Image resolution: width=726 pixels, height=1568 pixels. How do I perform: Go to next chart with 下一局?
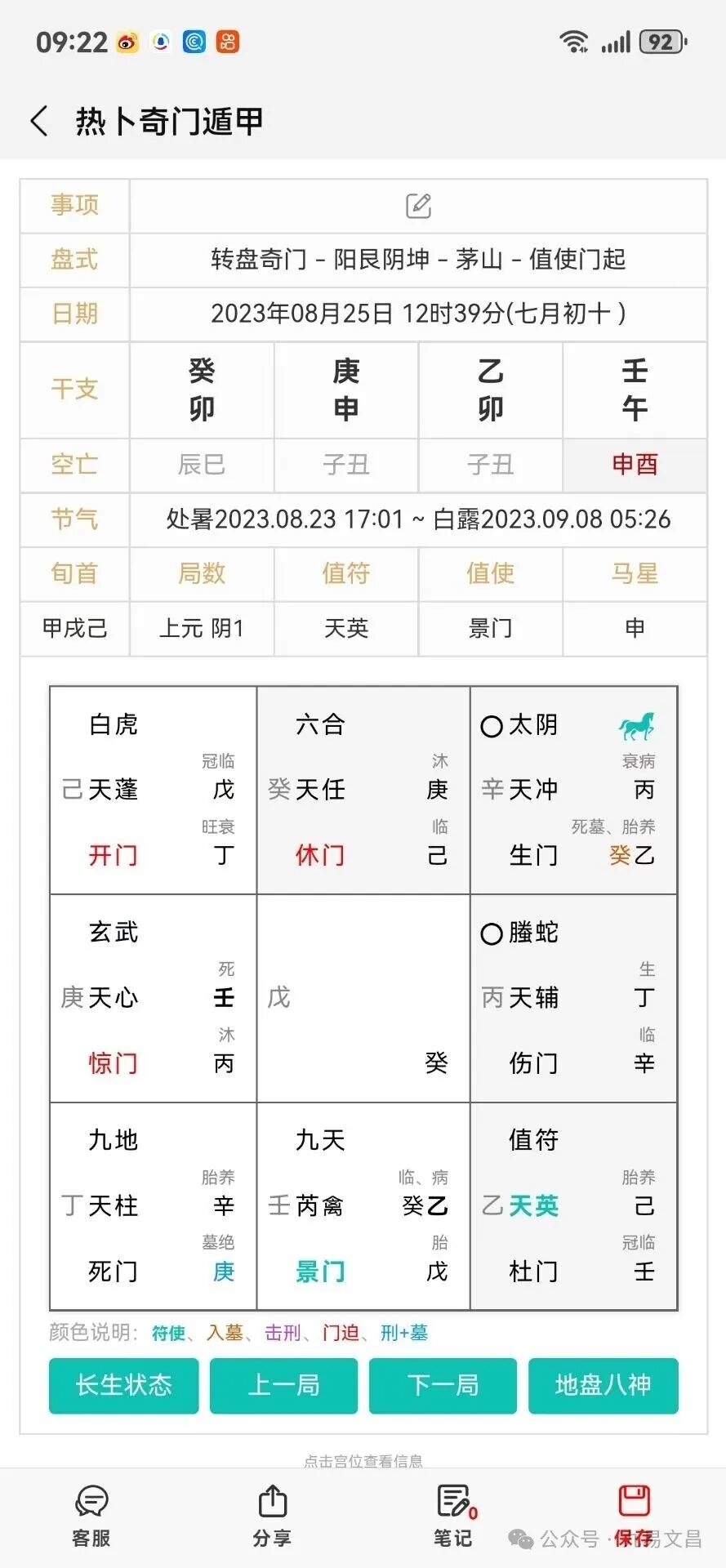[x=443, y=1386]
